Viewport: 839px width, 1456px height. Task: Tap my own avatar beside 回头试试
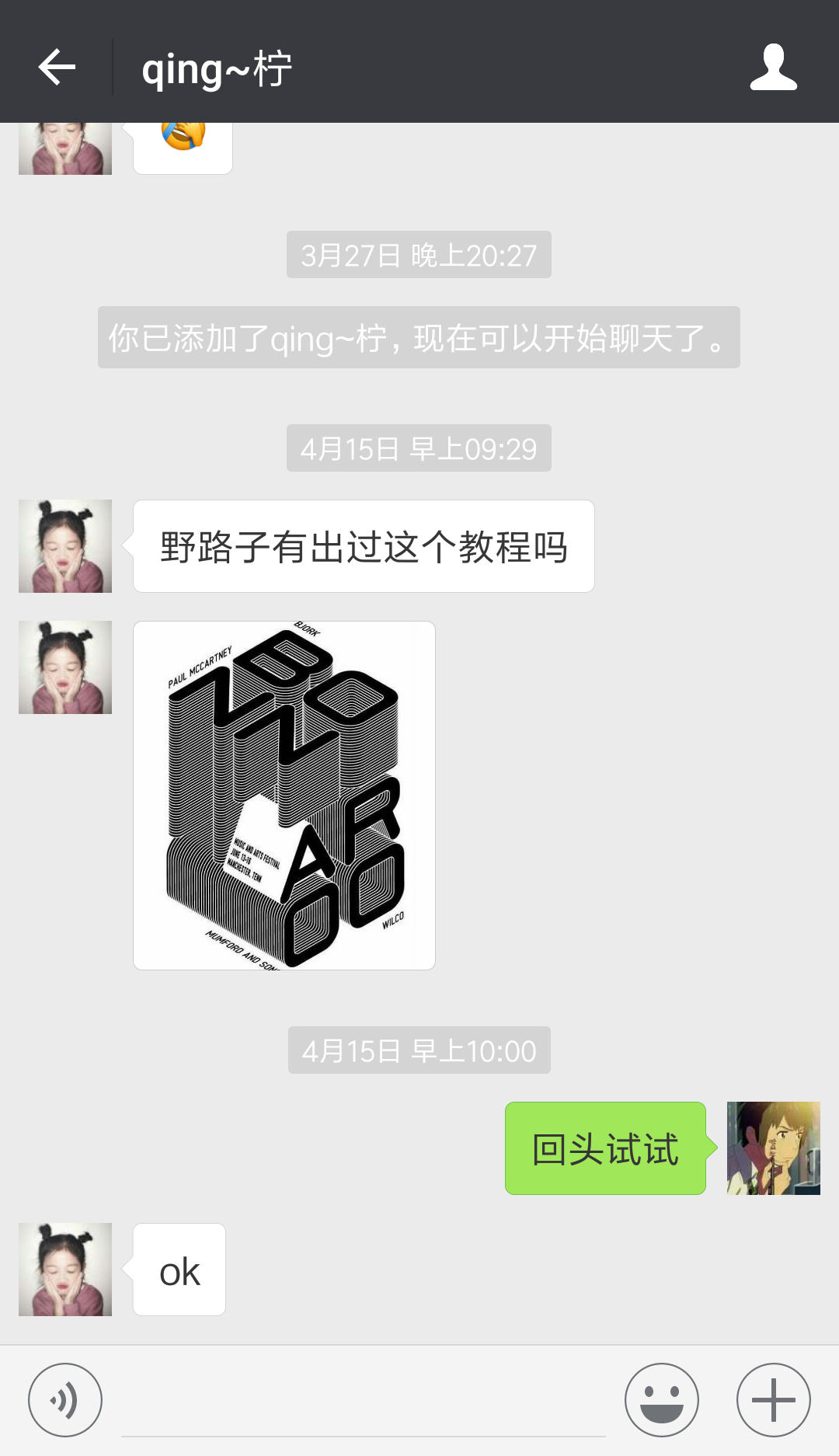[x=774, y=1148]
